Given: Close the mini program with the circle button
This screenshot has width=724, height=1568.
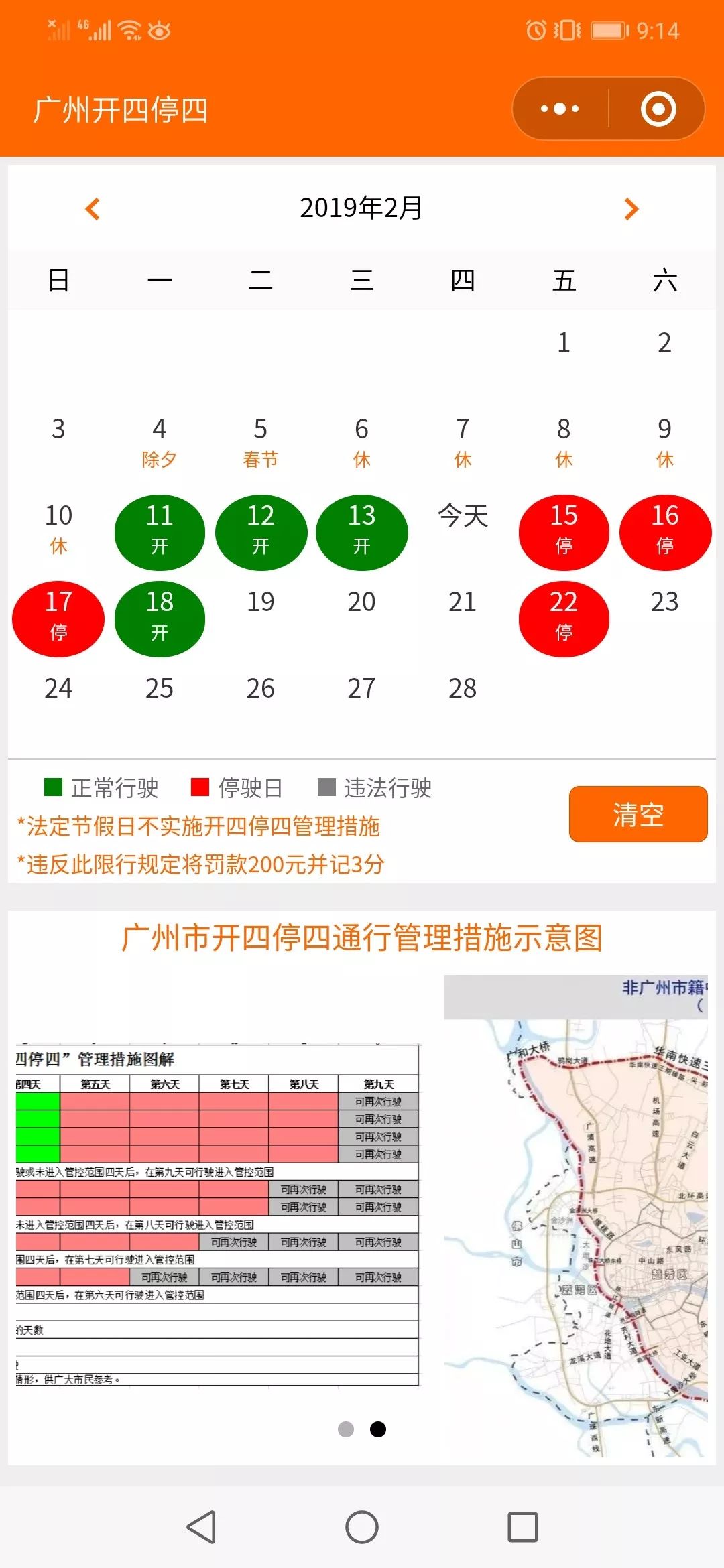Looking at the screenshot, I should (658, 109).
